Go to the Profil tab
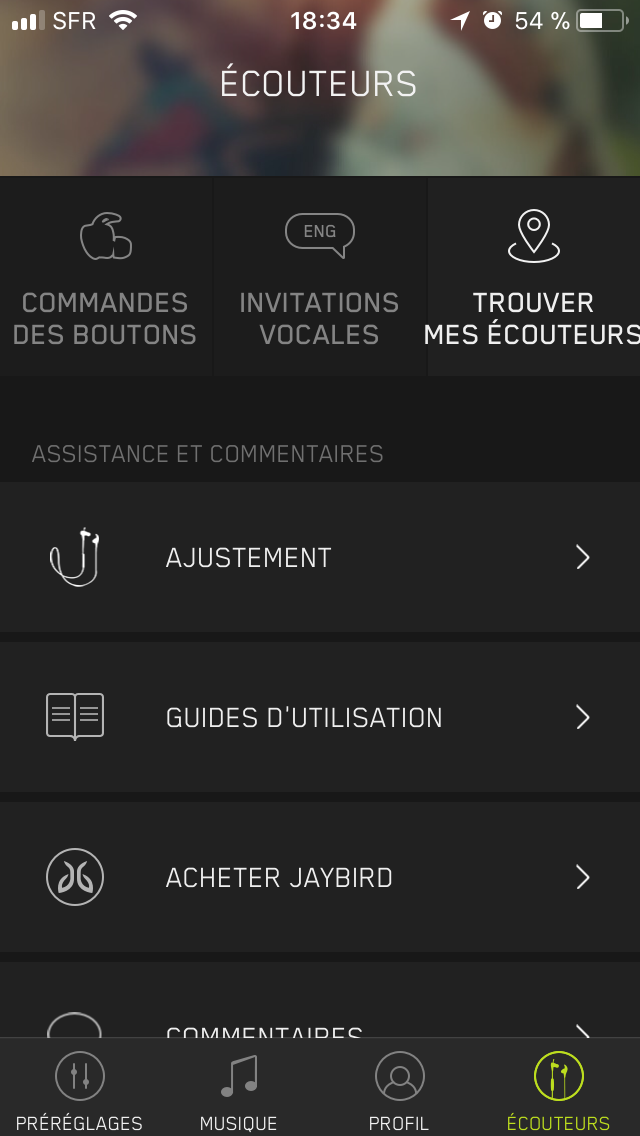 coord(399,1090)
